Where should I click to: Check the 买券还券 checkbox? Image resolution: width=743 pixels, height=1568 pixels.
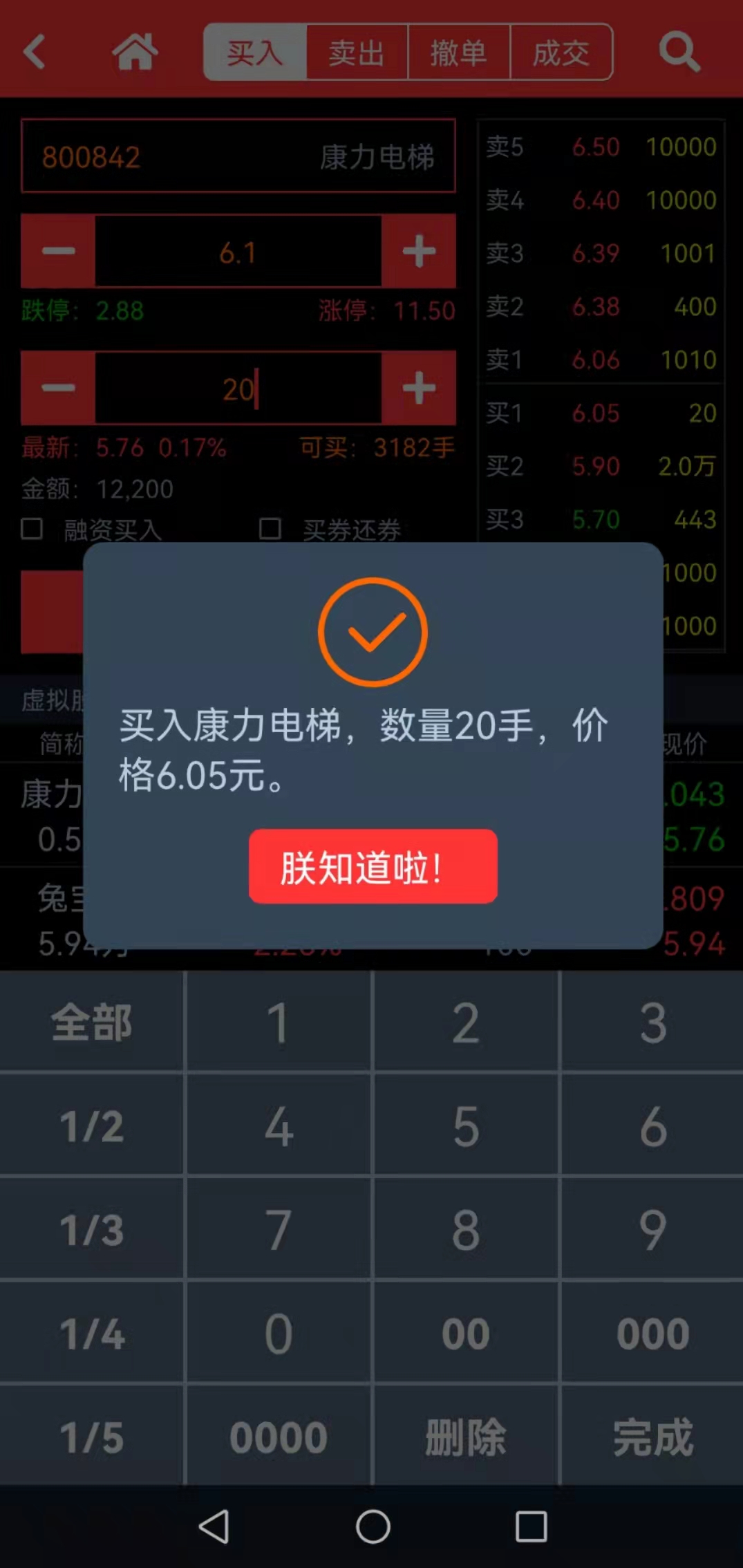coord(270,529)
